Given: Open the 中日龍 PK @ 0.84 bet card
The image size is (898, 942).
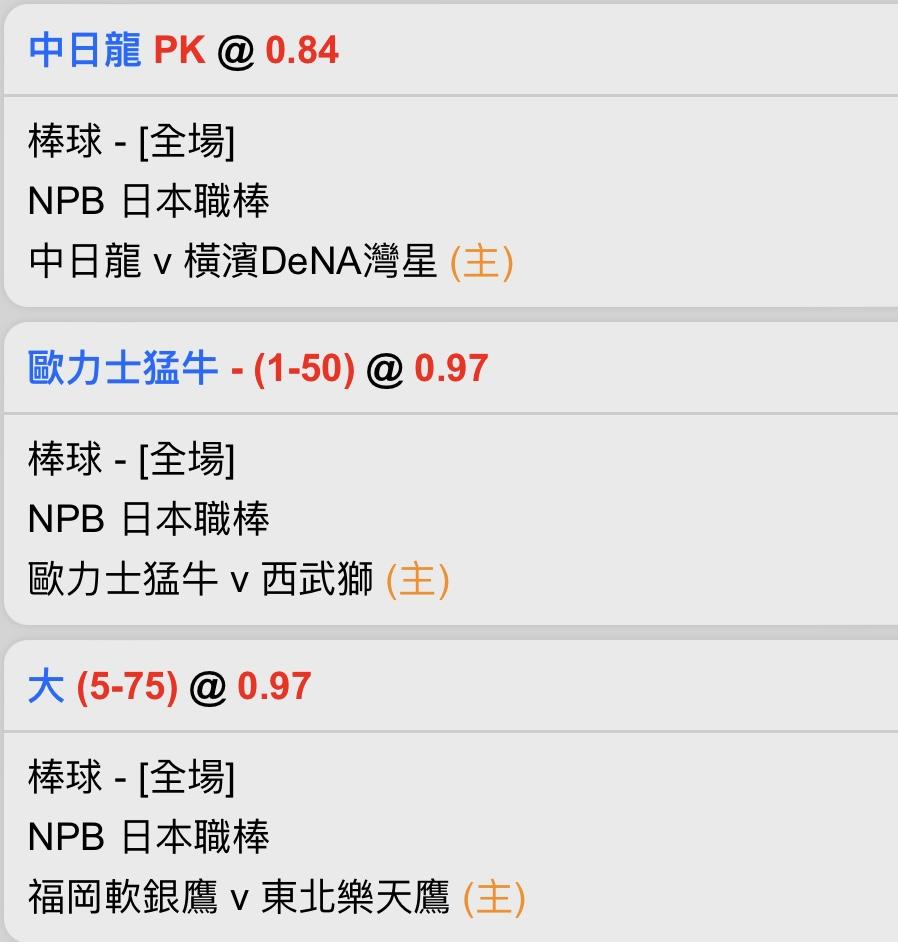Looking at the screenshot, I should [x=451, y=156].
